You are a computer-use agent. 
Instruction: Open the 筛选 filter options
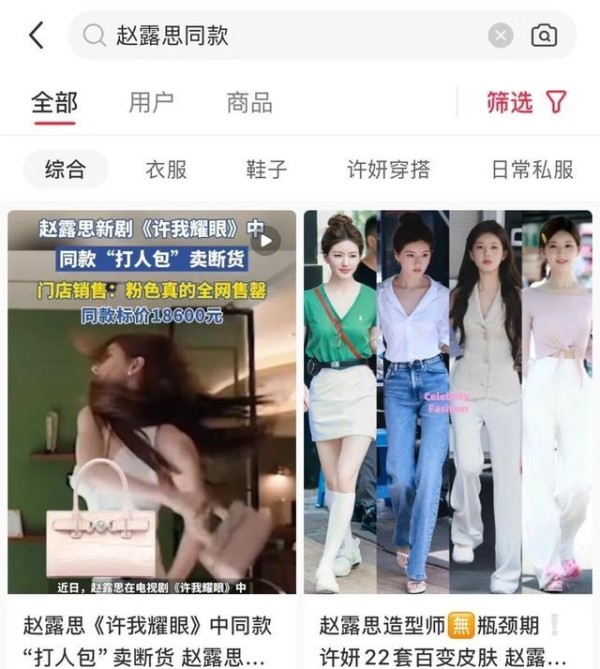click(x=526, y=102)
